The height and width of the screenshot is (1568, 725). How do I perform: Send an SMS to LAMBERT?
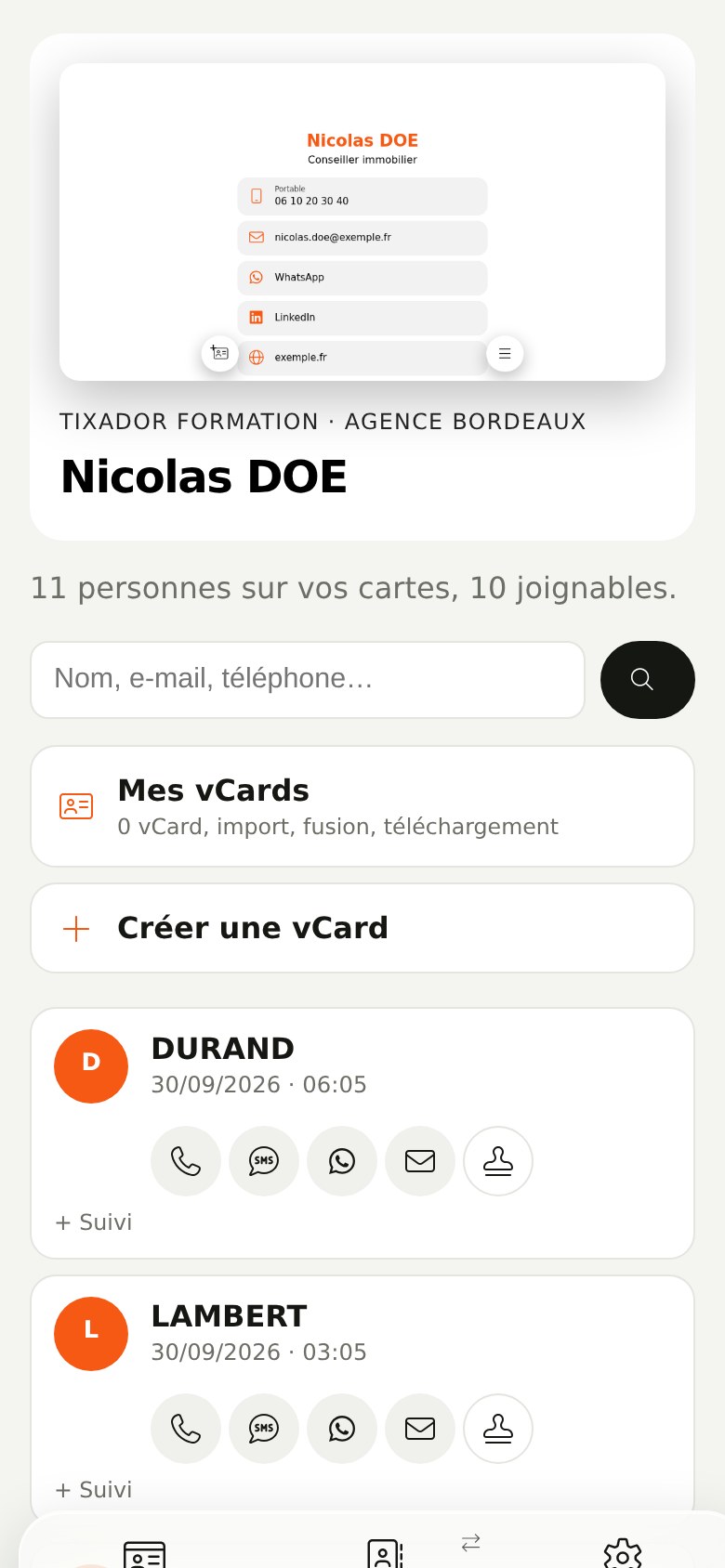[x=264, y=1429]
